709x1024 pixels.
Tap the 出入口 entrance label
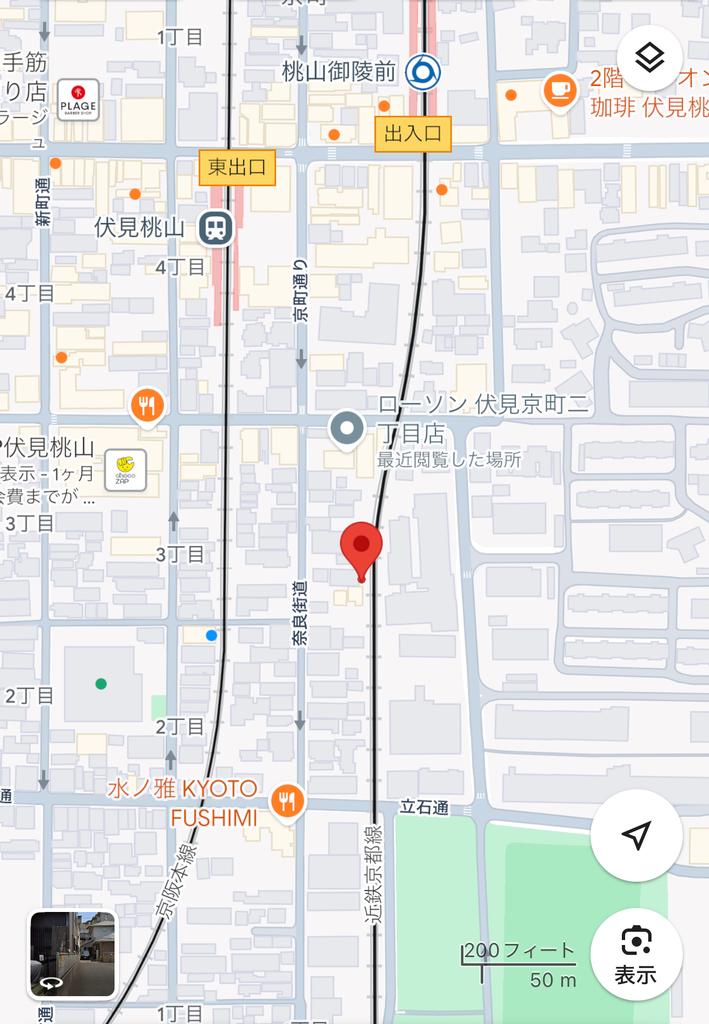413,134
